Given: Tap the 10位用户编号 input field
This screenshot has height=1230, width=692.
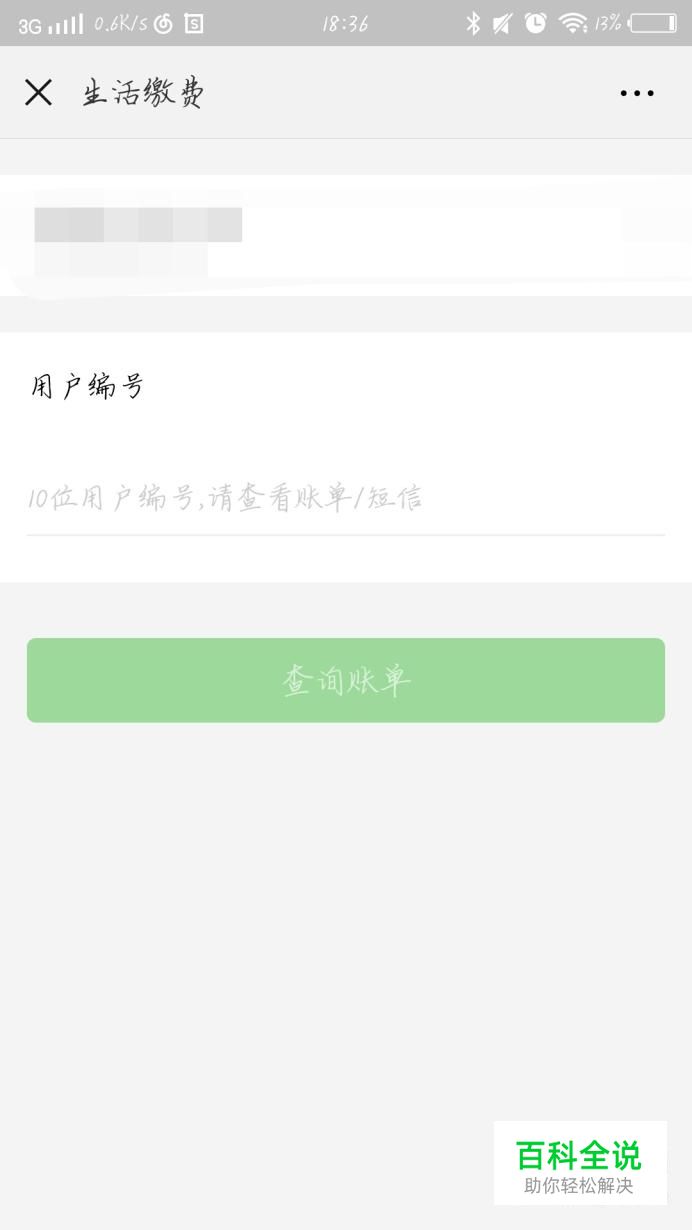Looking at the screenshot, I should click(345, 498).
